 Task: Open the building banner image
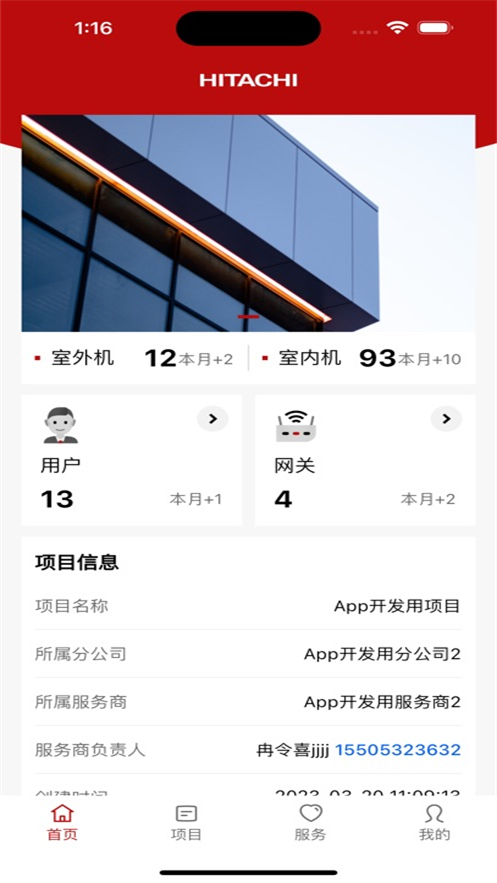click(x=248, y=223)
